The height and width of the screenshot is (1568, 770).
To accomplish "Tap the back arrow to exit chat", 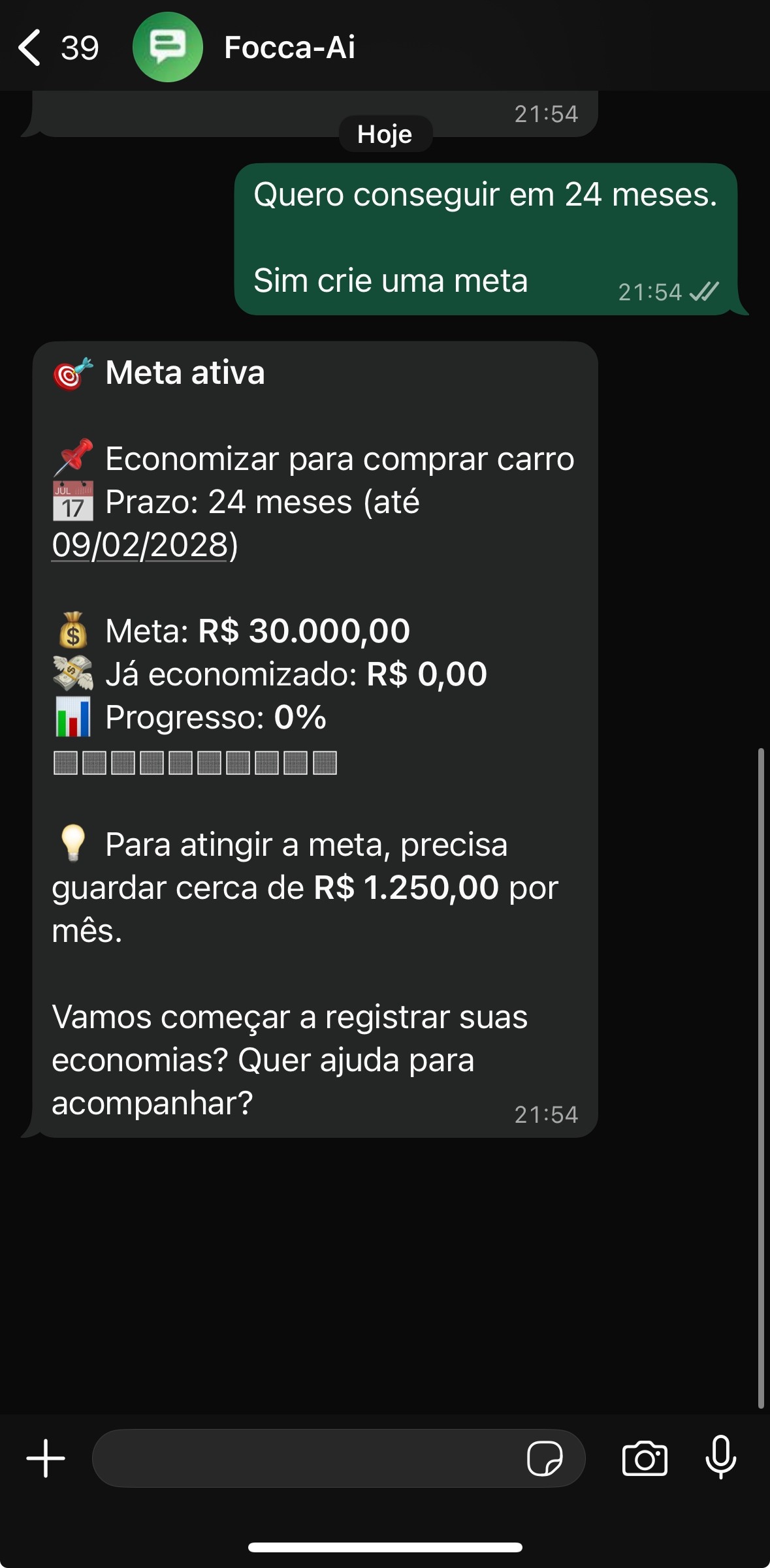I will click(x=29, y=48).
